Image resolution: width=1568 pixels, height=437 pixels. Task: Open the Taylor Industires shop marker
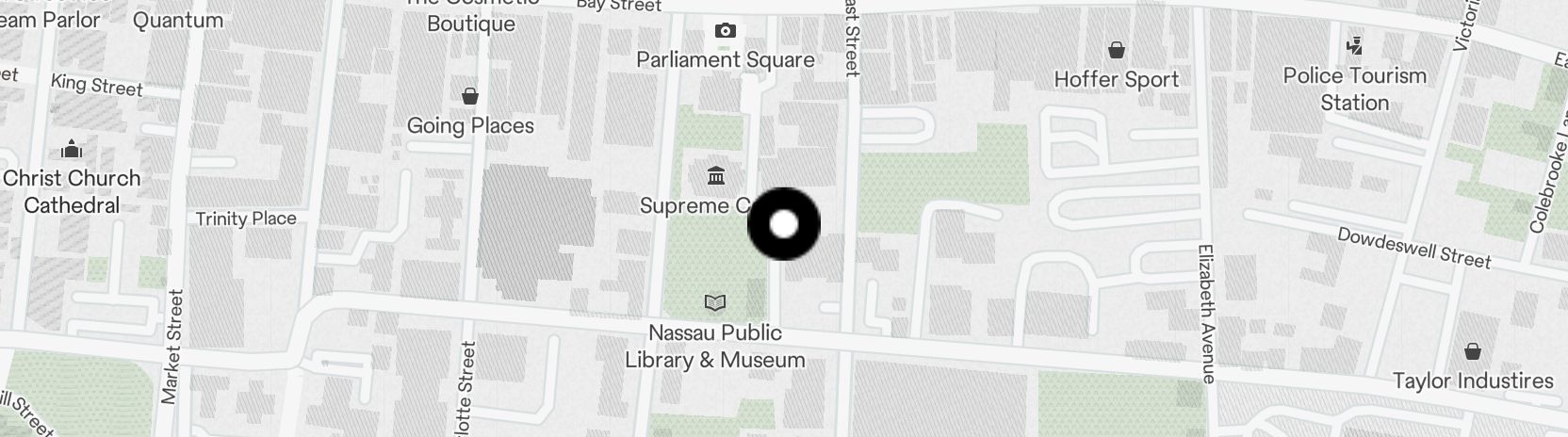(x=1473, y=352)
